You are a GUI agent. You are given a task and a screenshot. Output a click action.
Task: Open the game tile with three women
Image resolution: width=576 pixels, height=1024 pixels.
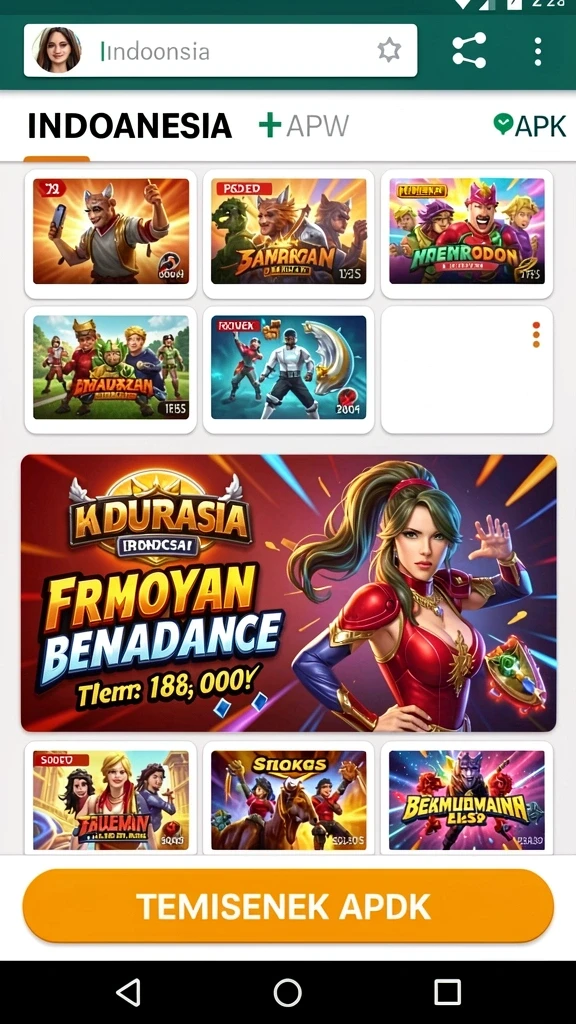pos(110,799)
